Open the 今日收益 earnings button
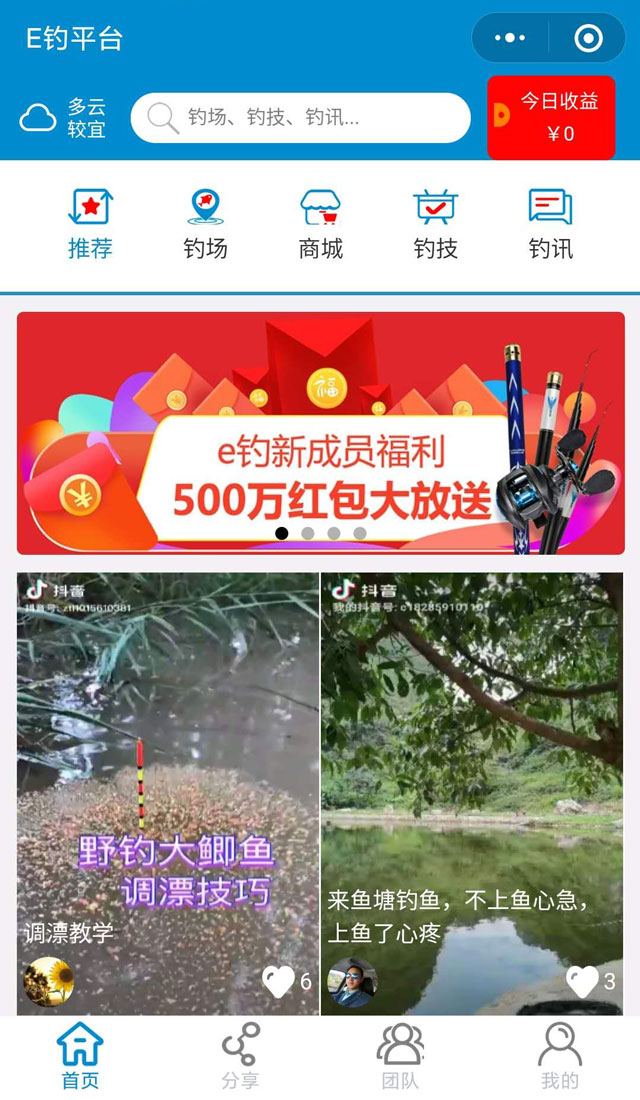The image size is (640, 1100). coord(551,117)
